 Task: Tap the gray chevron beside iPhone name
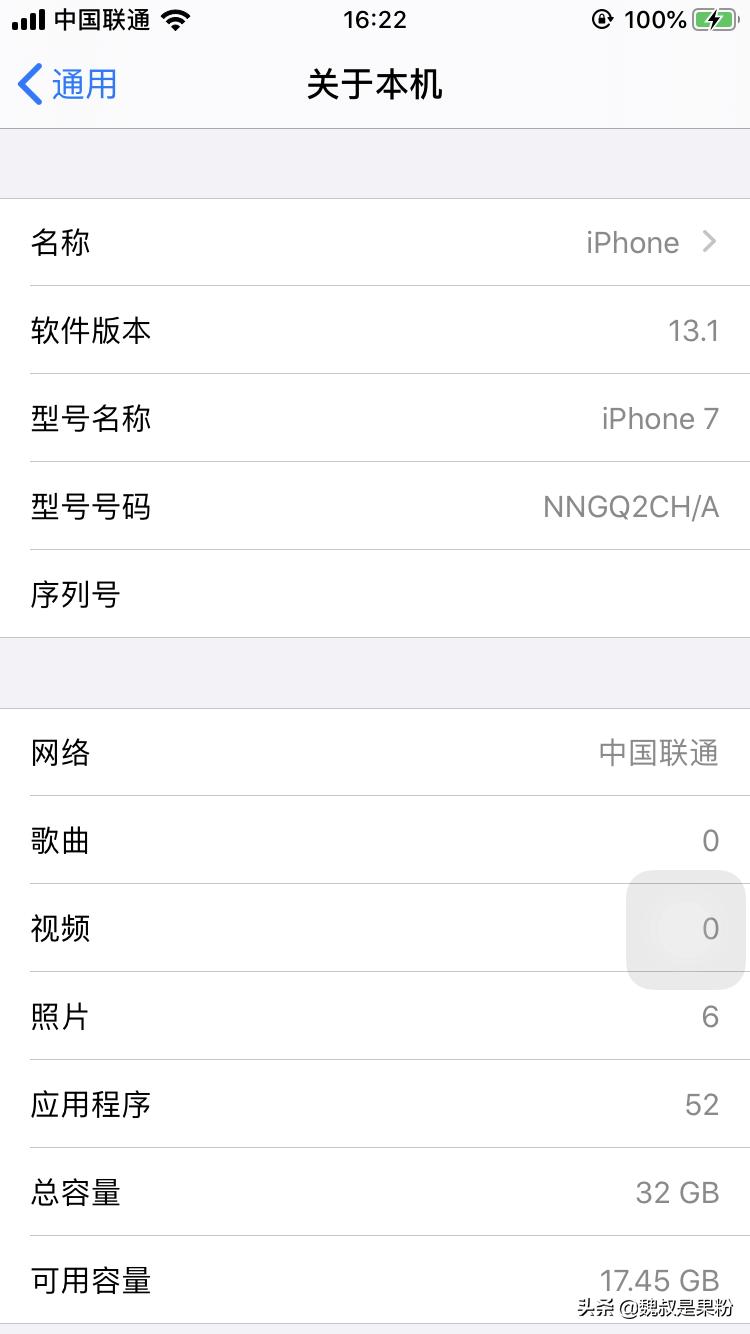(x=709, y=242)
